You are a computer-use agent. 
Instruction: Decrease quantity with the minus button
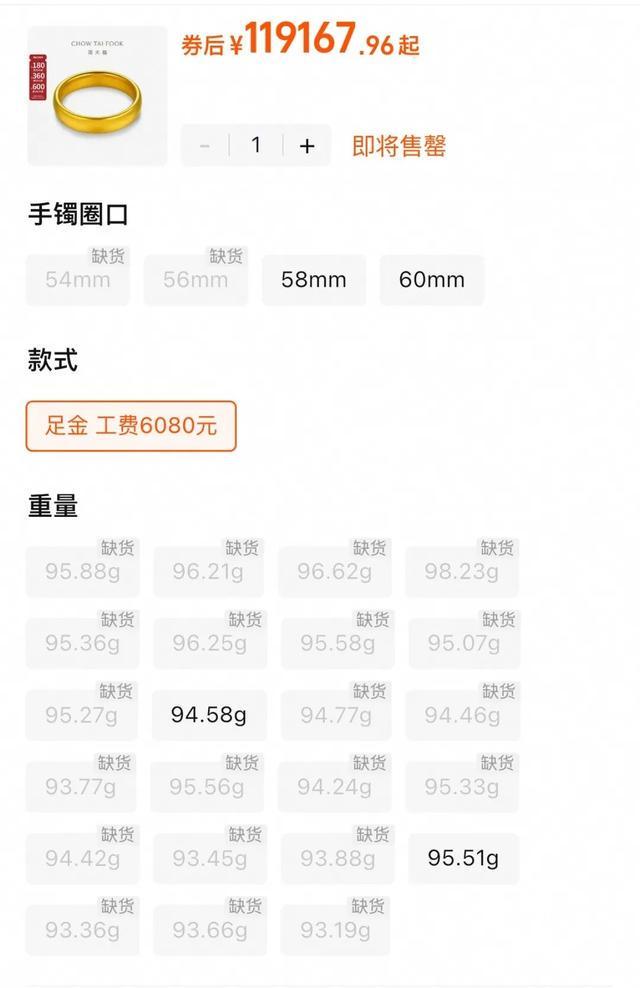pos(205,146)
